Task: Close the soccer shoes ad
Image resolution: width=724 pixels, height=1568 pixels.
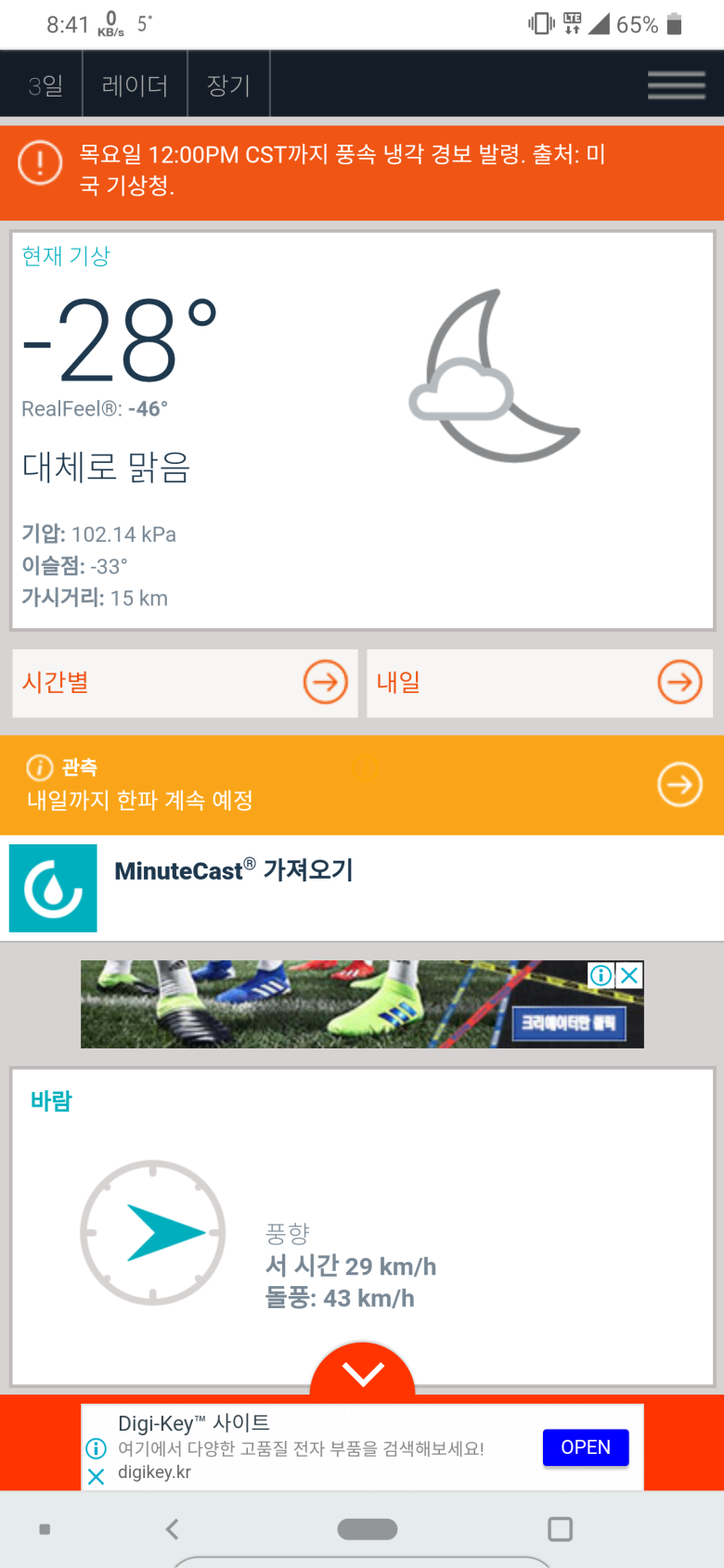Action: pyautogui.click(x=630, y=975)
